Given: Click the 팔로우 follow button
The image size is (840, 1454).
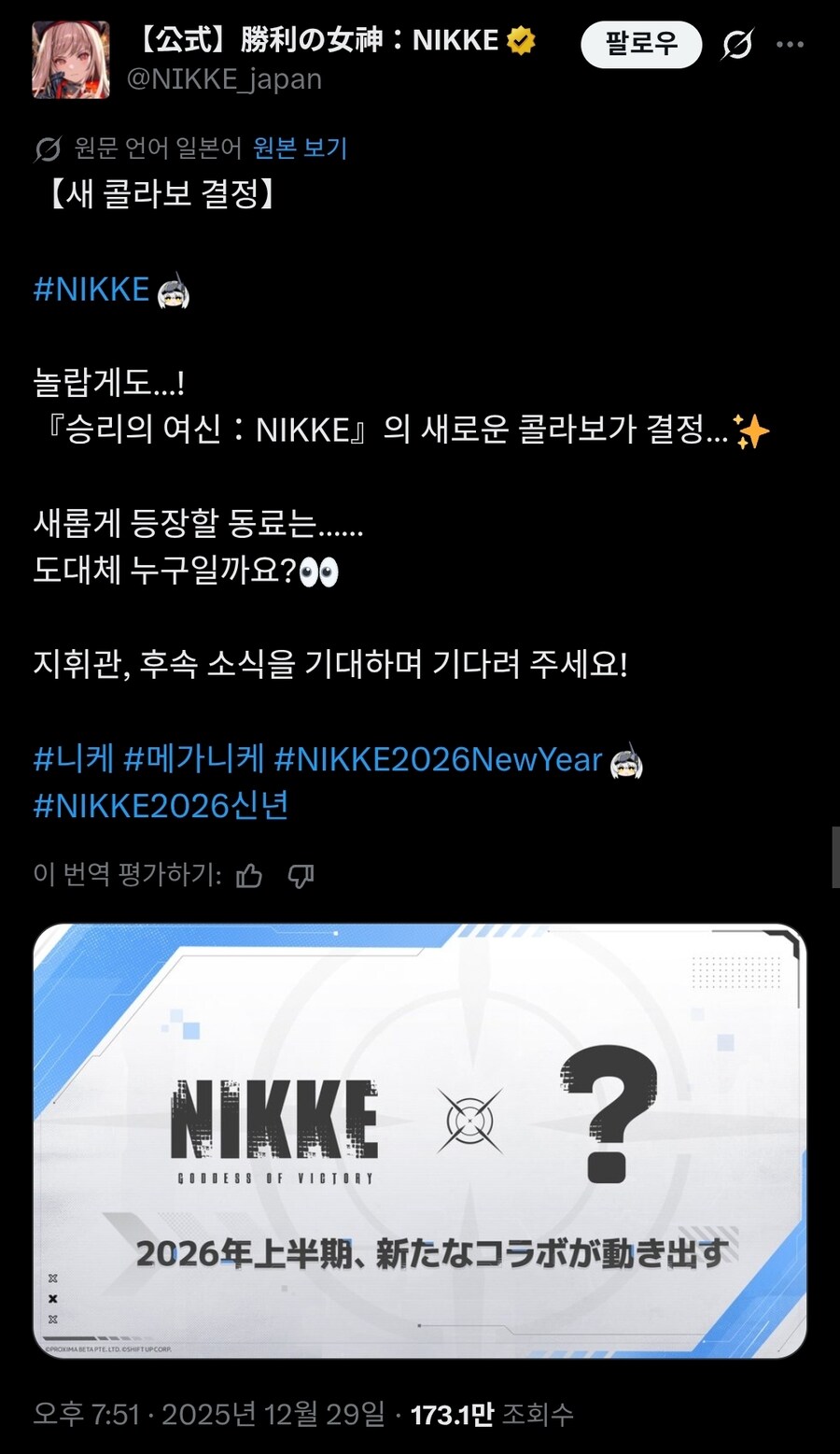Looking at the screenshot, I should [640, 44].
